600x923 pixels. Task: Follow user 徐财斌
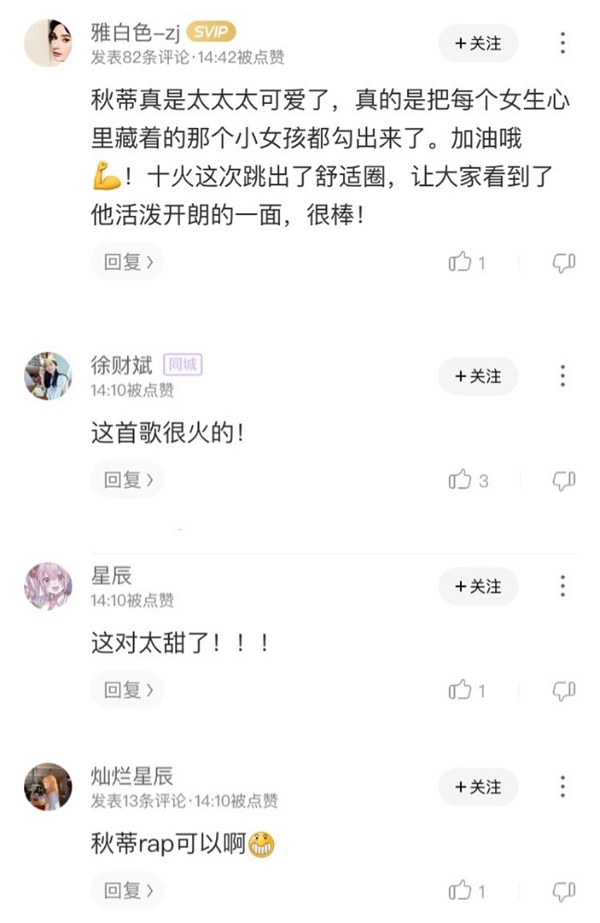point(478,376)
